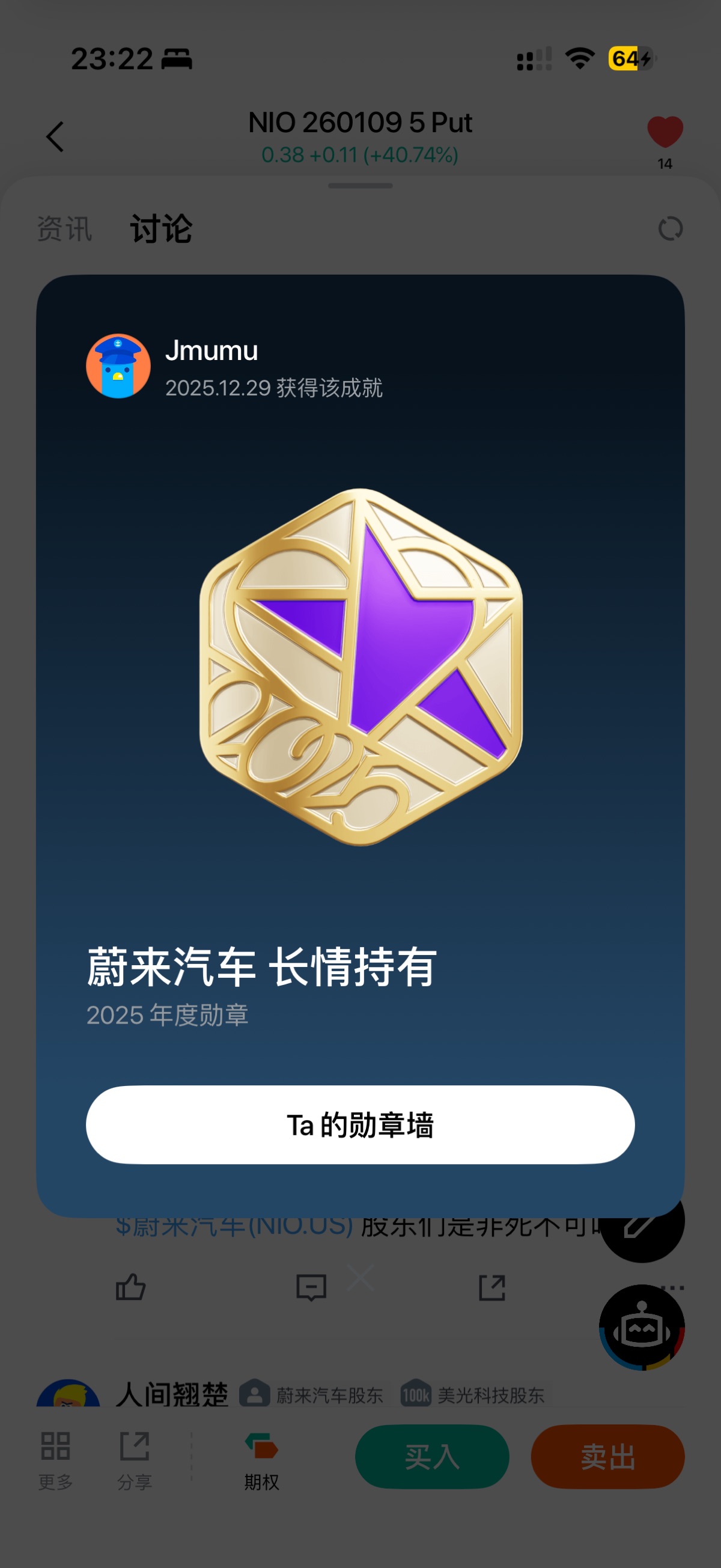The image size is (721, 1568).
Task: Like the 蔚来汽车 discussion post
Action: [x=130, y=1287]
